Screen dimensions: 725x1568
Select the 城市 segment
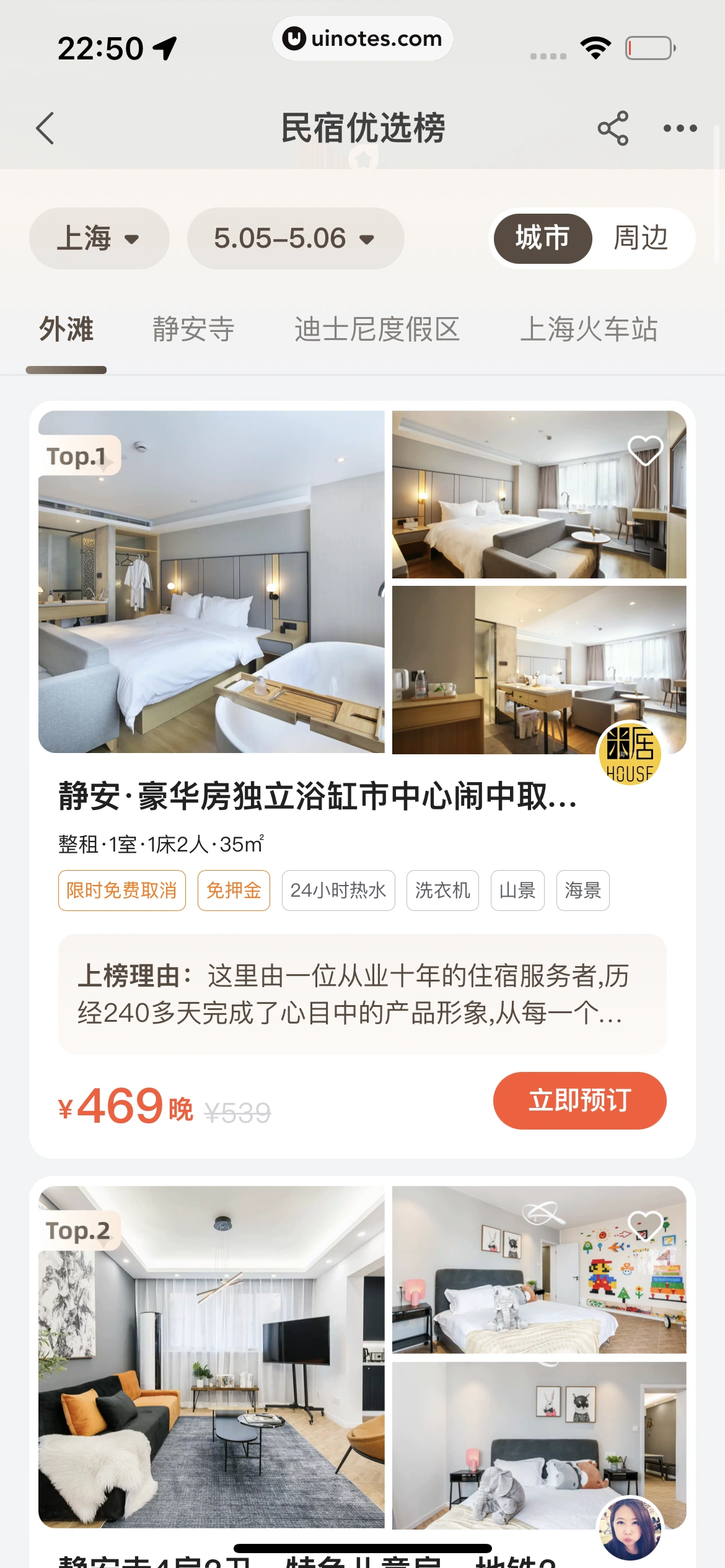coord(542,238)
